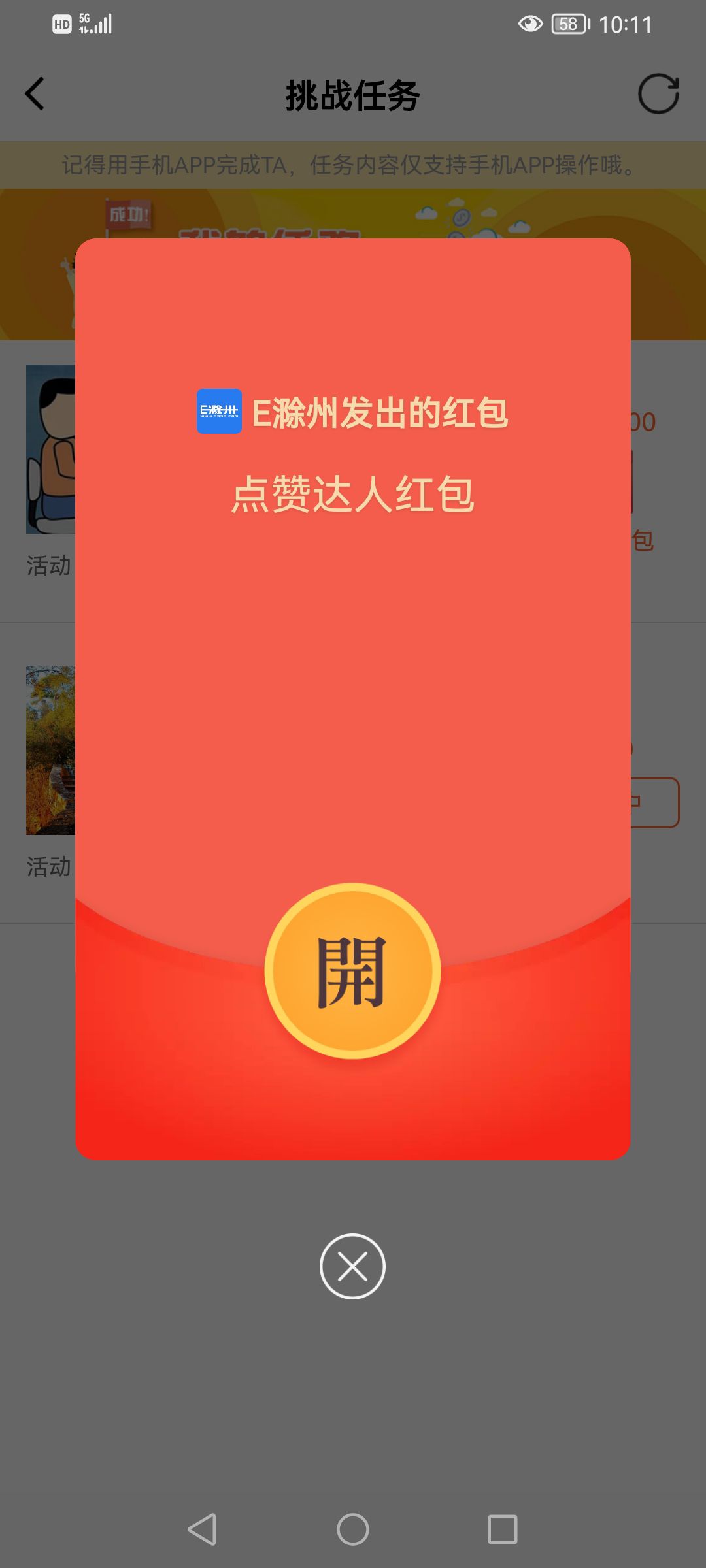The width and height of the screenshot is (706, 1568).
Task: Refresh the challenge tasks page
Action: tap(658, 94)
